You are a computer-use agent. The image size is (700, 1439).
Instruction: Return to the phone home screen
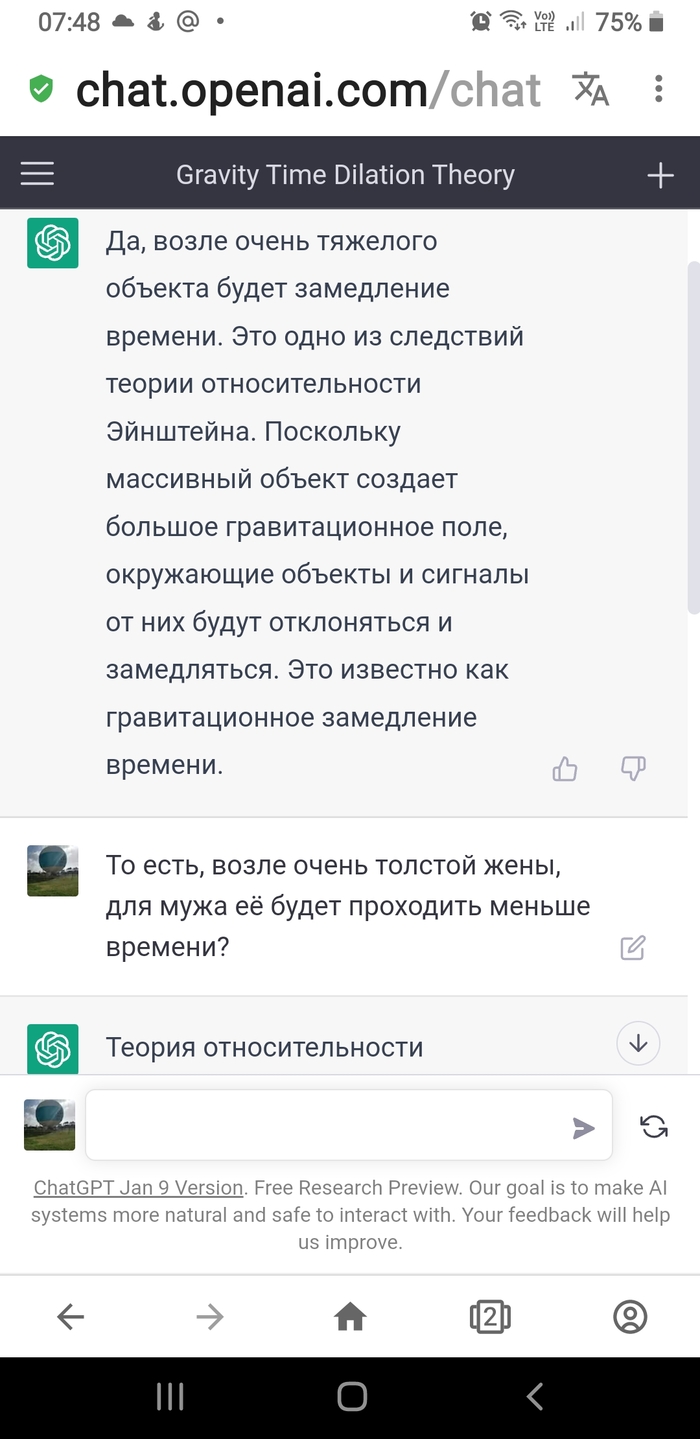click(352, 1397)
